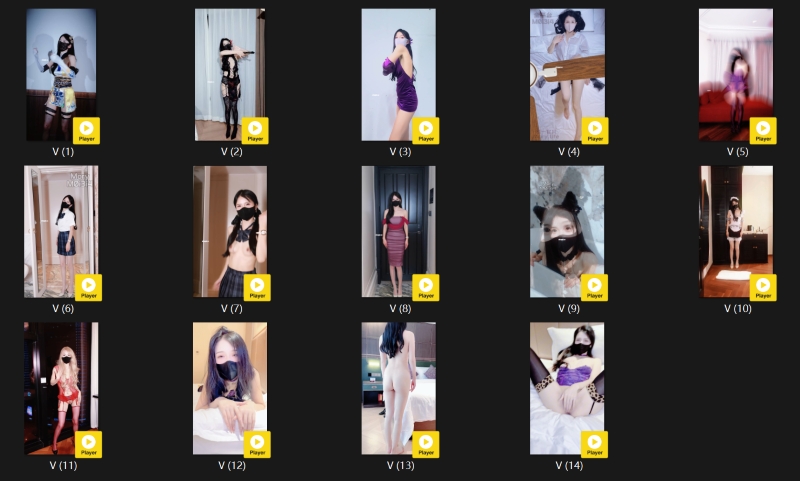
Task: Tap the file named V (3)
Action: click(x=398, y=75)
